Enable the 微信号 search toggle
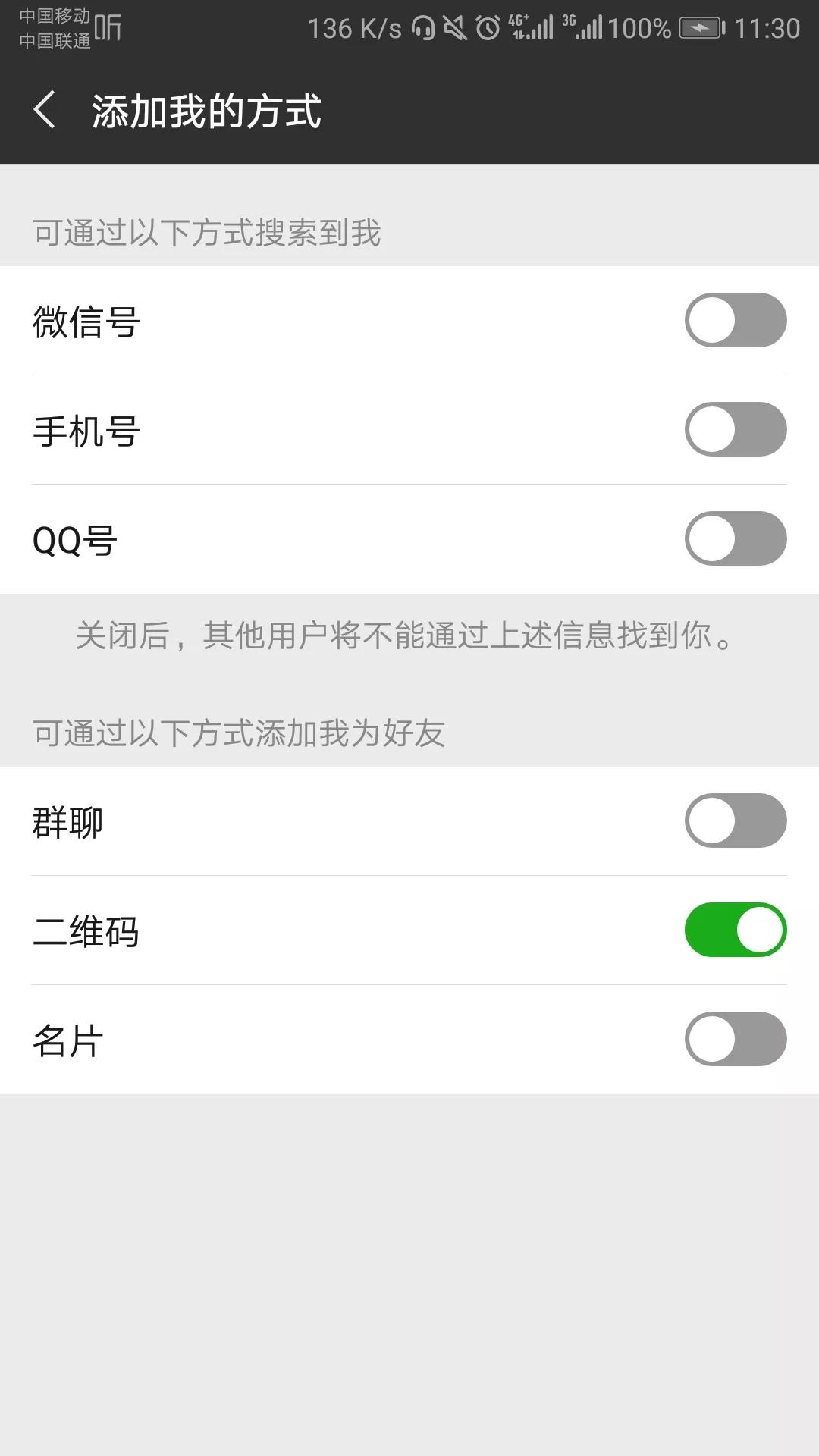819x1456 pixels. click(735, 320)
